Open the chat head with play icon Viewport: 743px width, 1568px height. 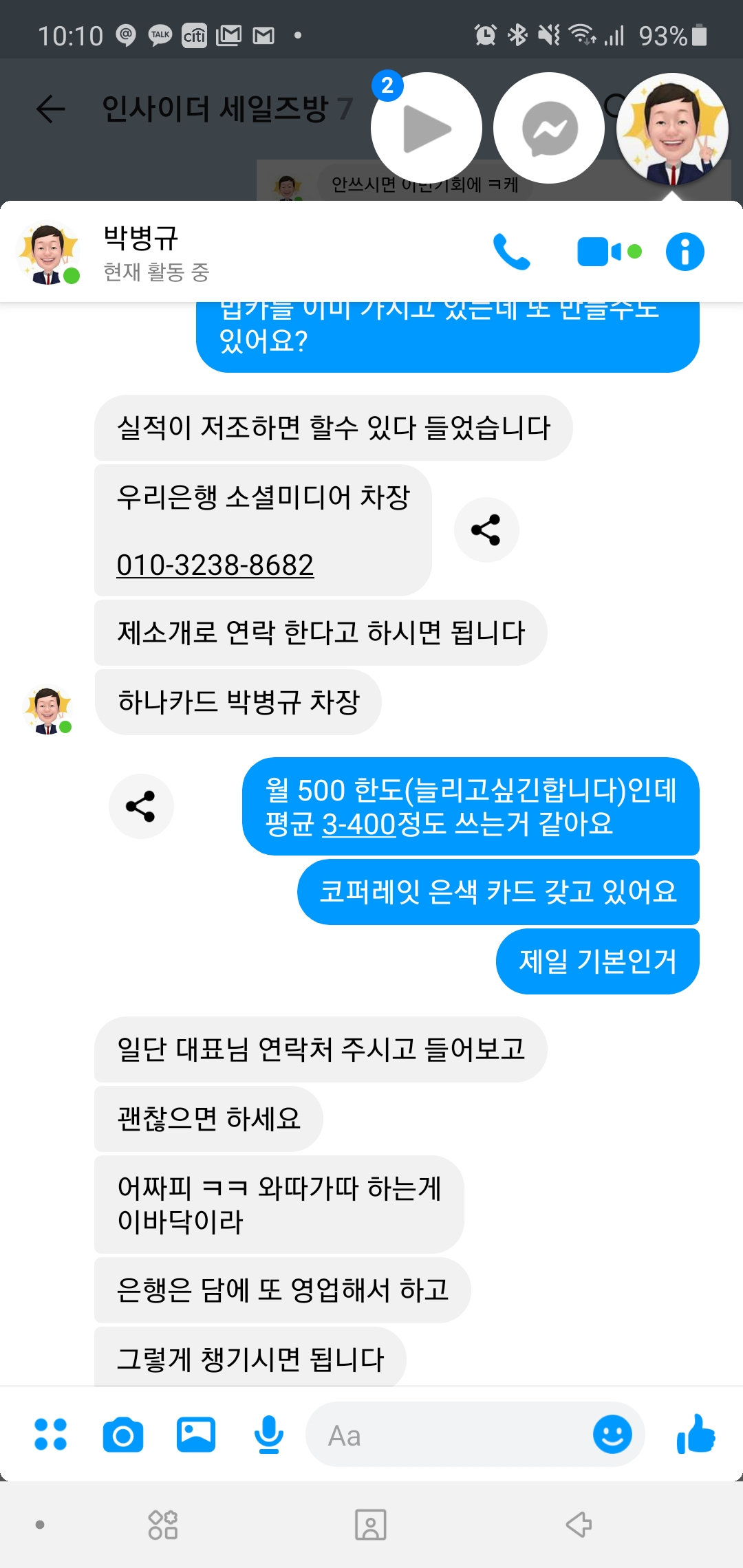coord(426,129)
